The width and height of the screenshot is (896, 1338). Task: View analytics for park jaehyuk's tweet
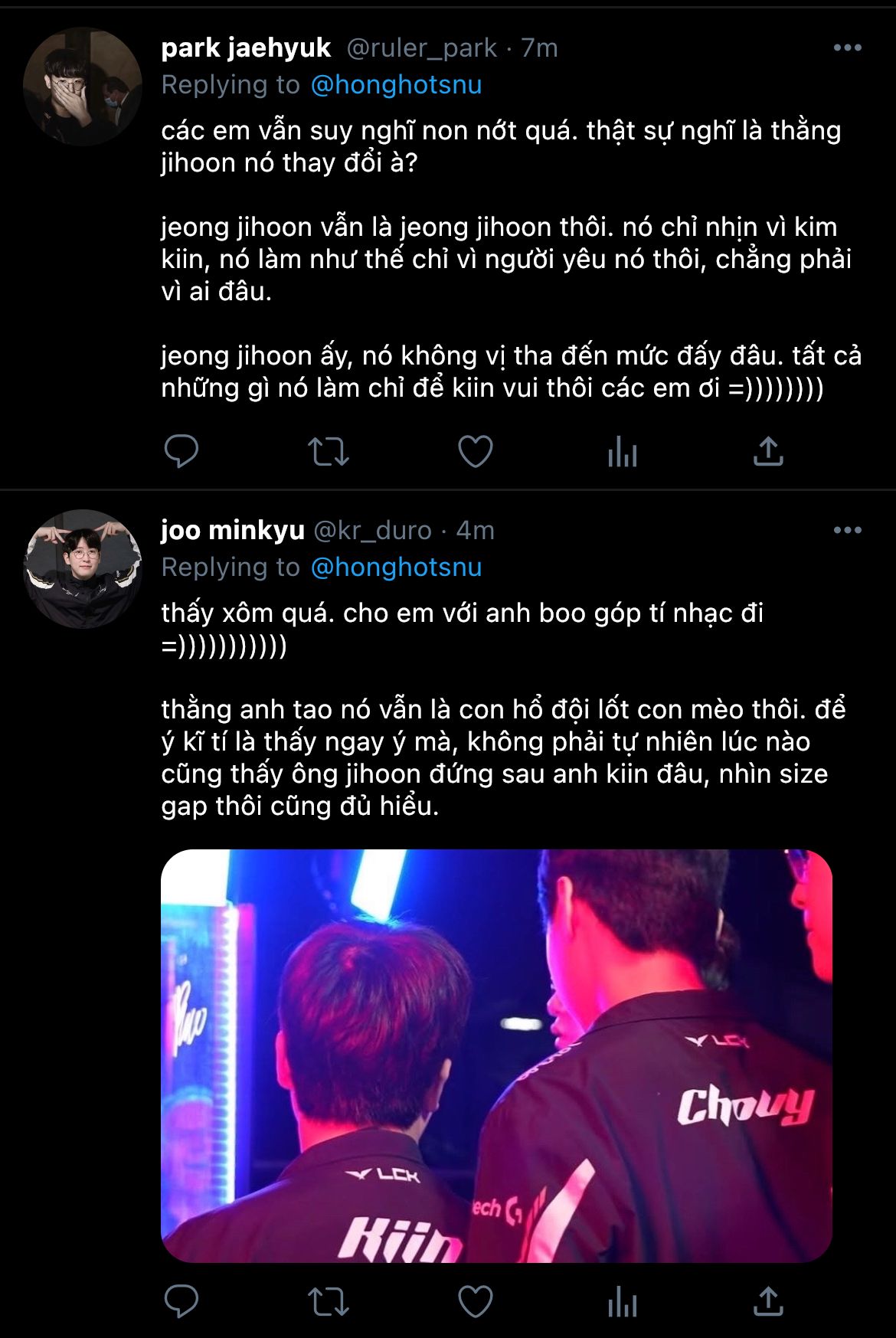(622, 453)
